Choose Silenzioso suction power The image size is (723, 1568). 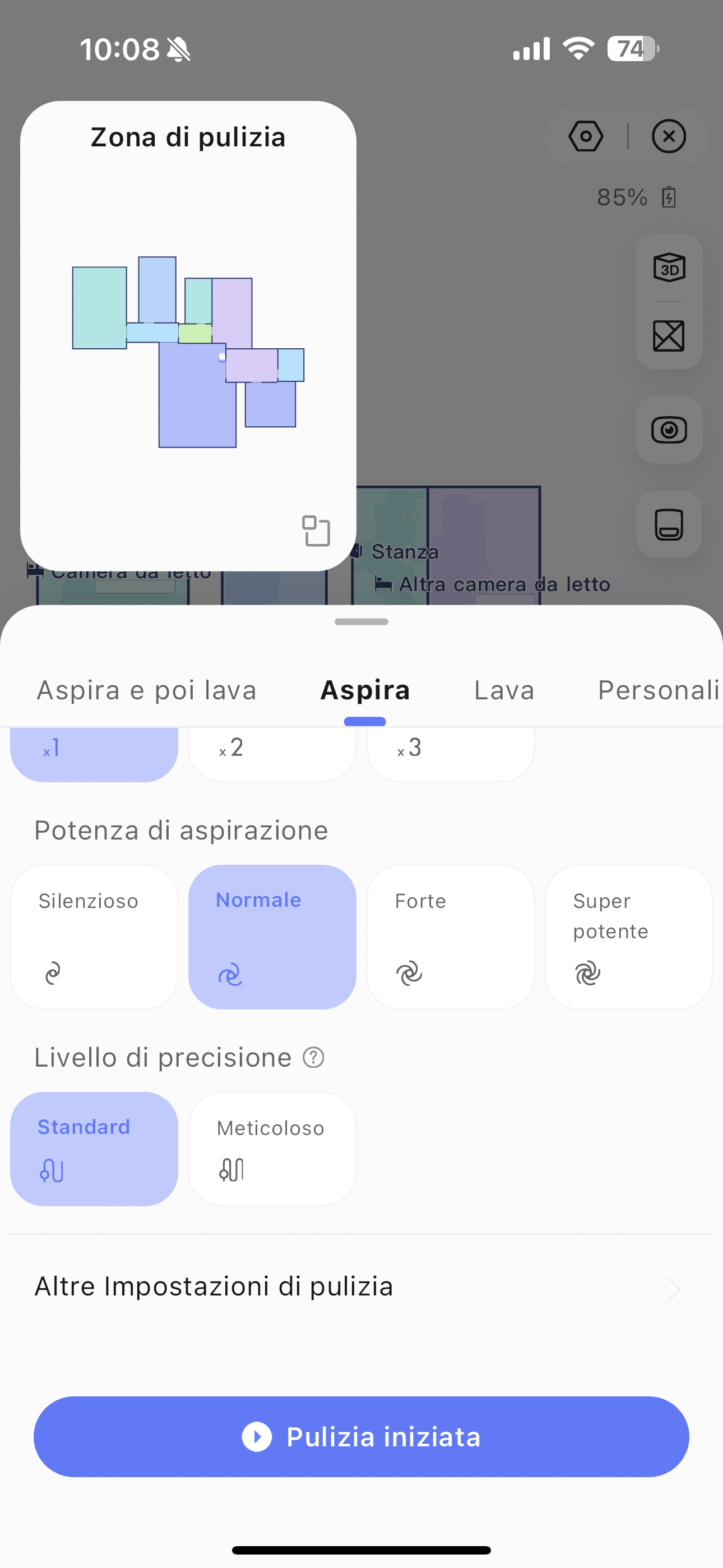coord(94,937)
